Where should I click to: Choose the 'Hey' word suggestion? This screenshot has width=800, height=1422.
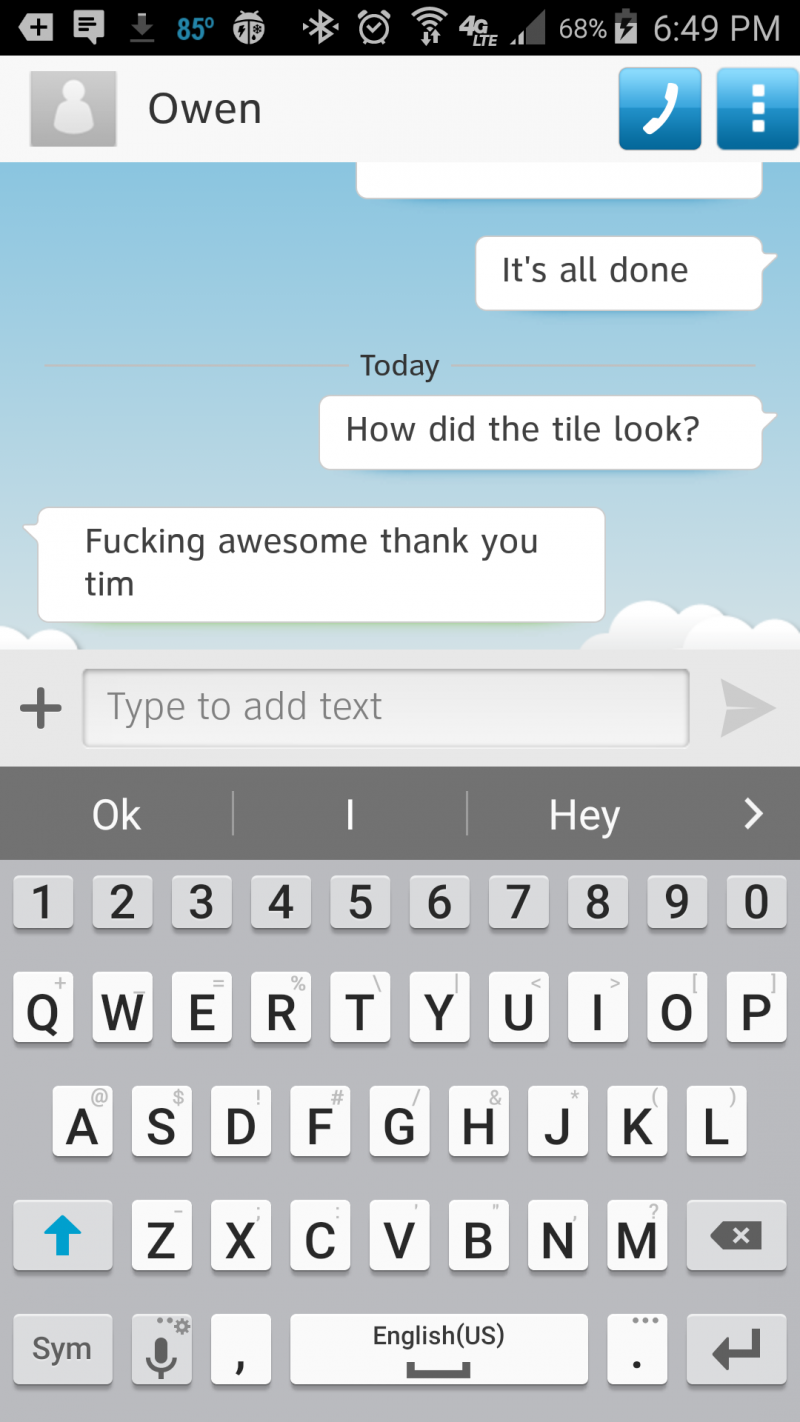click(584, 815)
